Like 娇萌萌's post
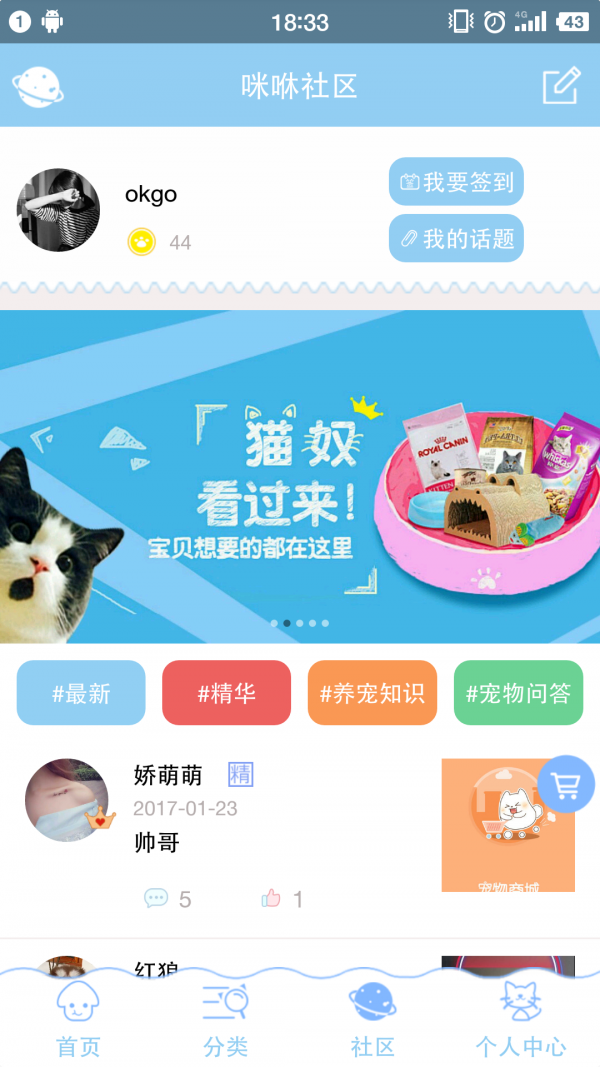The width and height of the screenshot is (600, 1067). [281, 899]
